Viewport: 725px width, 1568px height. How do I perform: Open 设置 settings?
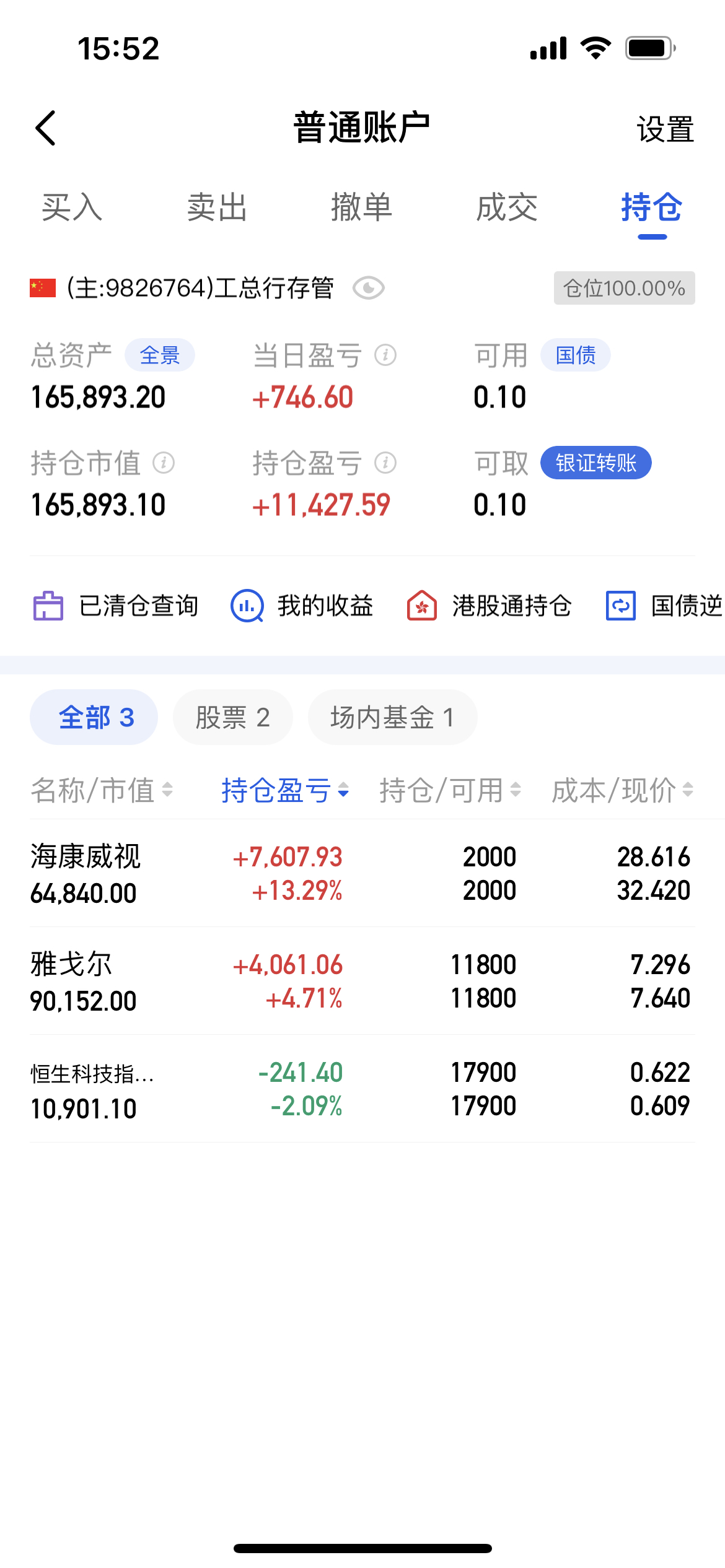pos(665,129)
